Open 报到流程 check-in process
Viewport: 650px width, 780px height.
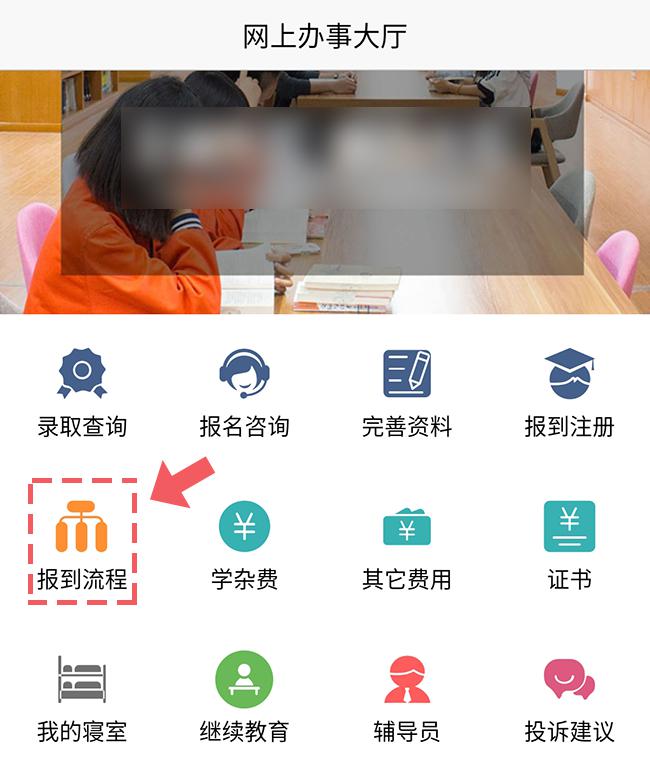[x=82, y=543]
